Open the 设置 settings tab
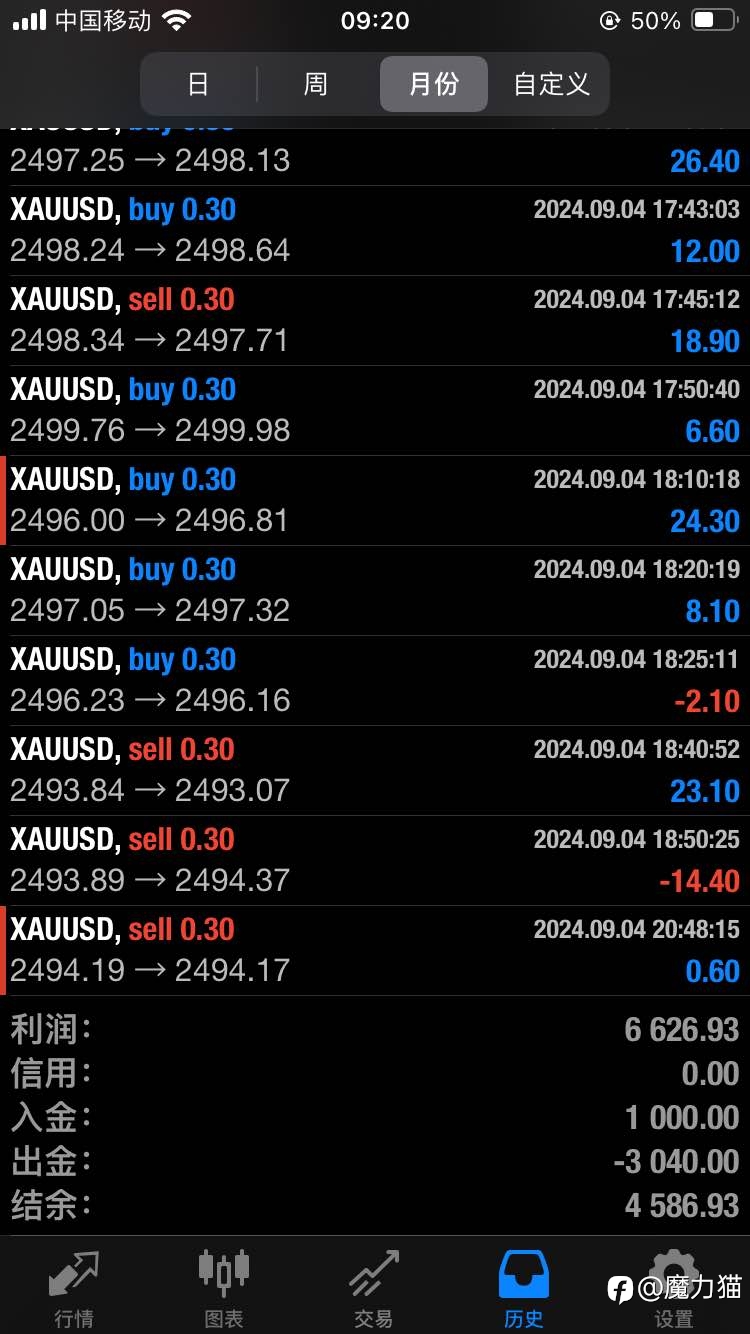750x1334 pixels. coord(674,1288)
